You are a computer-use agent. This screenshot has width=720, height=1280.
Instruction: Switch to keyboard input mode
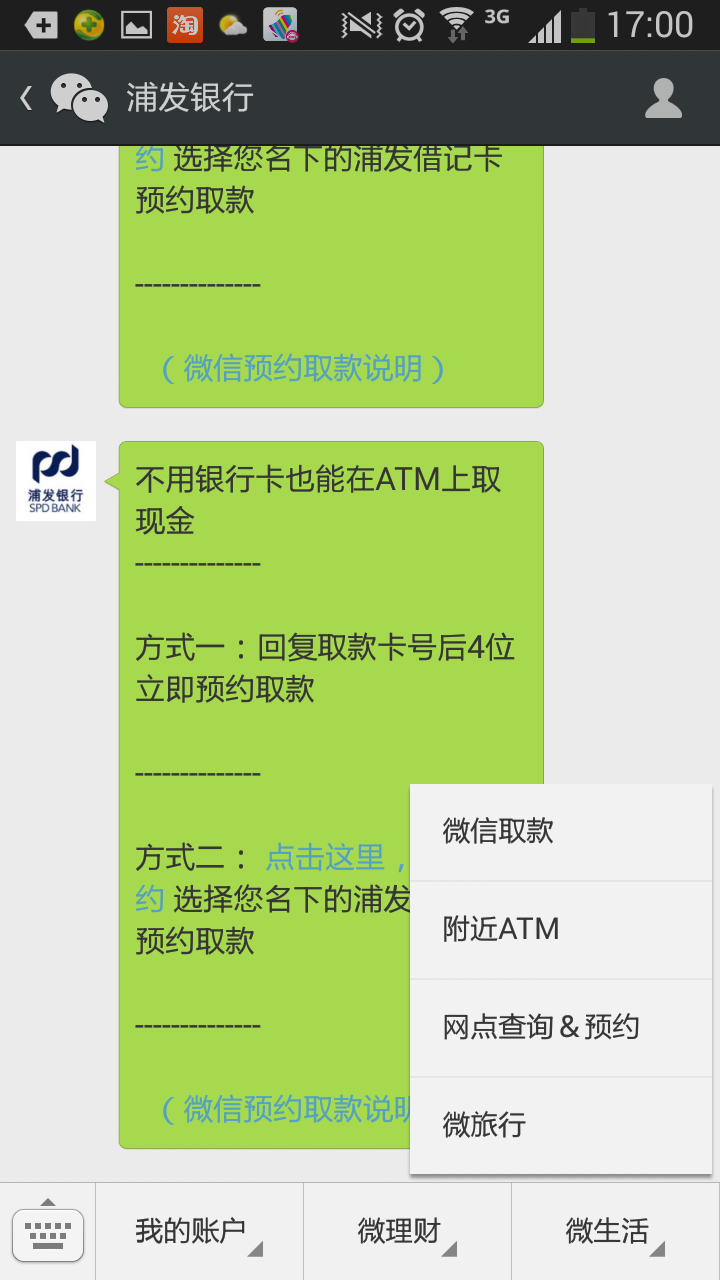coord(47,1232)
